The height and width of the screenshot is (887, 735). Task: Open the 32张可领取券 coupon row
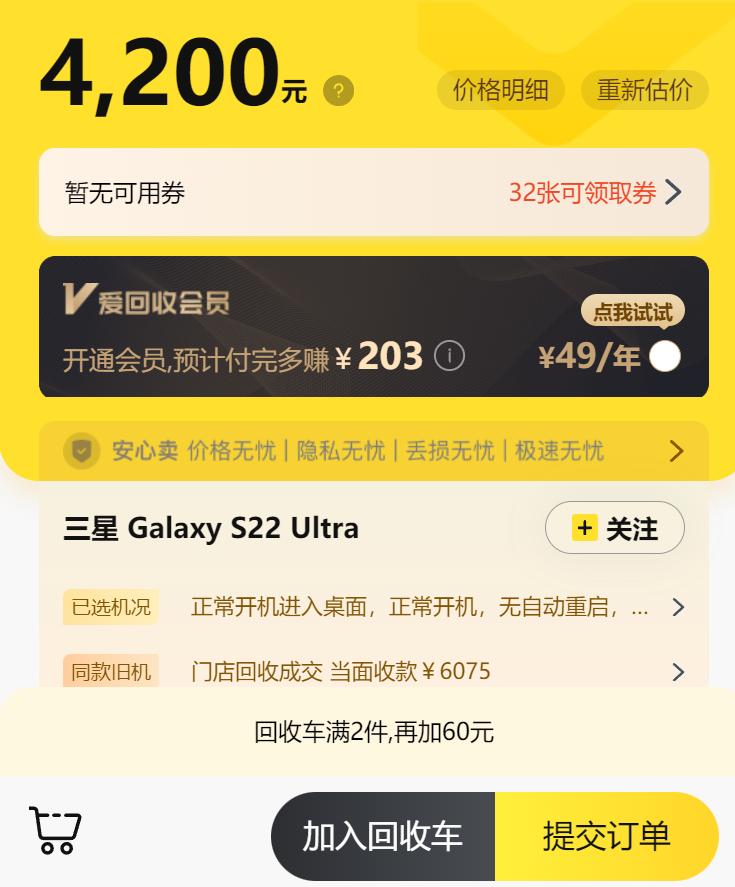pos(595,192)
